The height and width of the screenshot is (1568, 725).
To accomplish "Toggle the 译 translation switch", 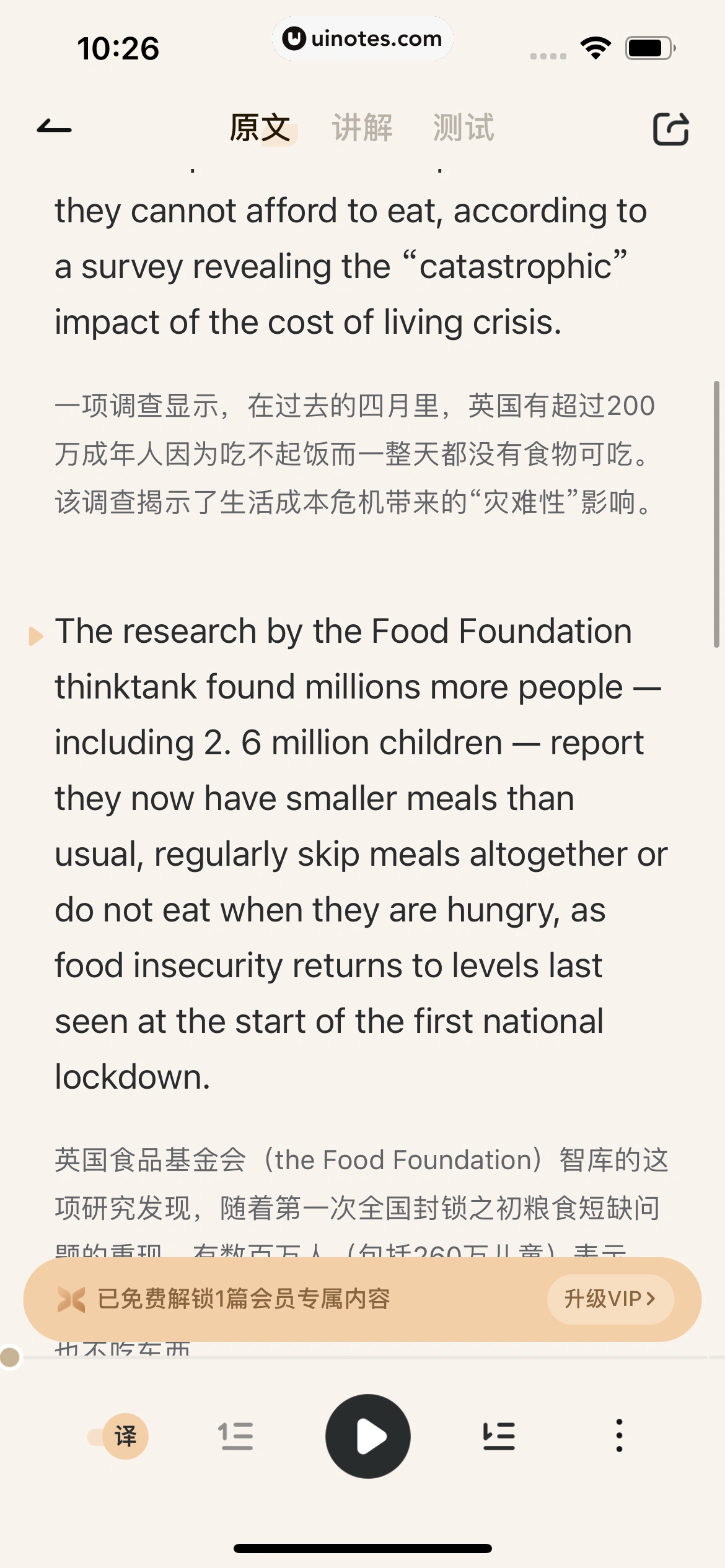I will point(119,1436).
